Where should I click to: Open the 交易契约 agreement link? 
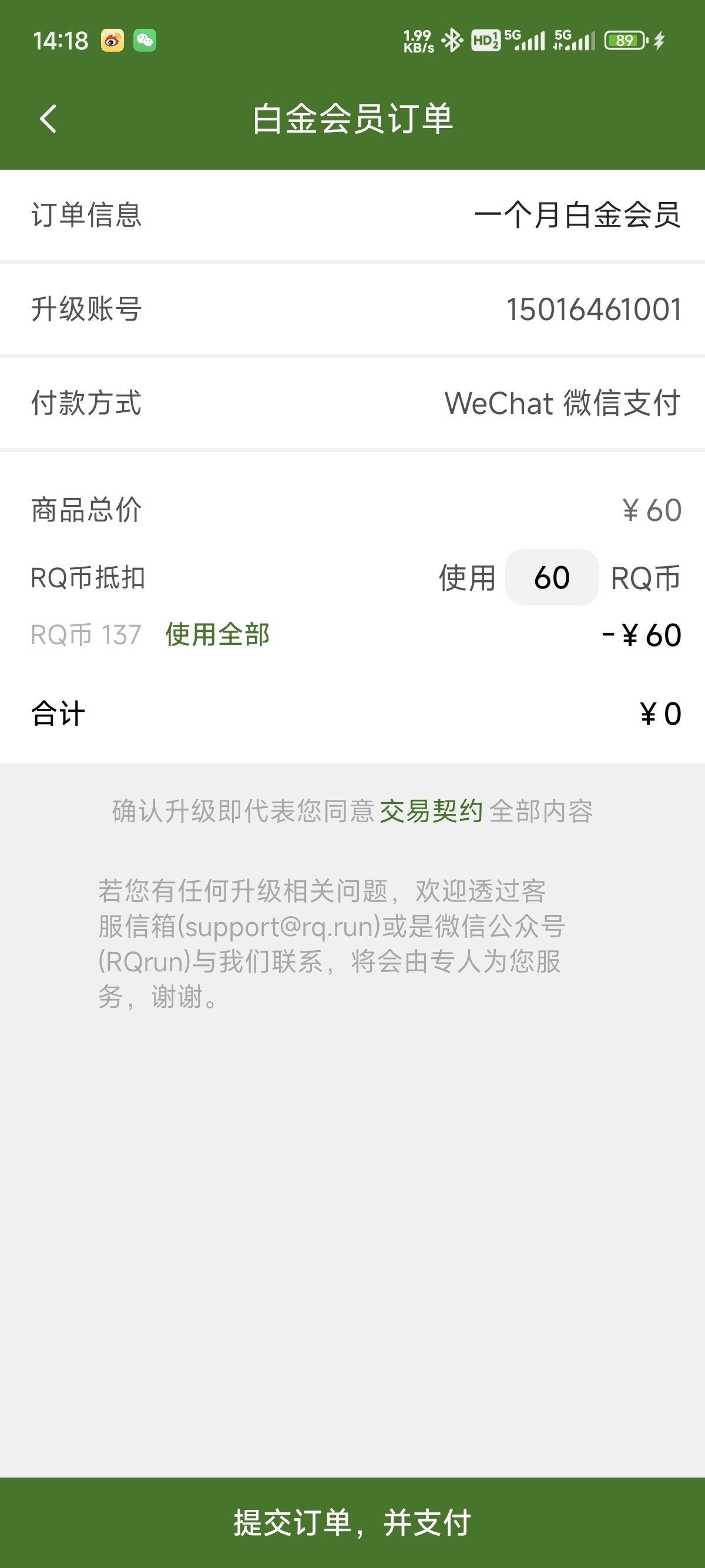(431, 812)
